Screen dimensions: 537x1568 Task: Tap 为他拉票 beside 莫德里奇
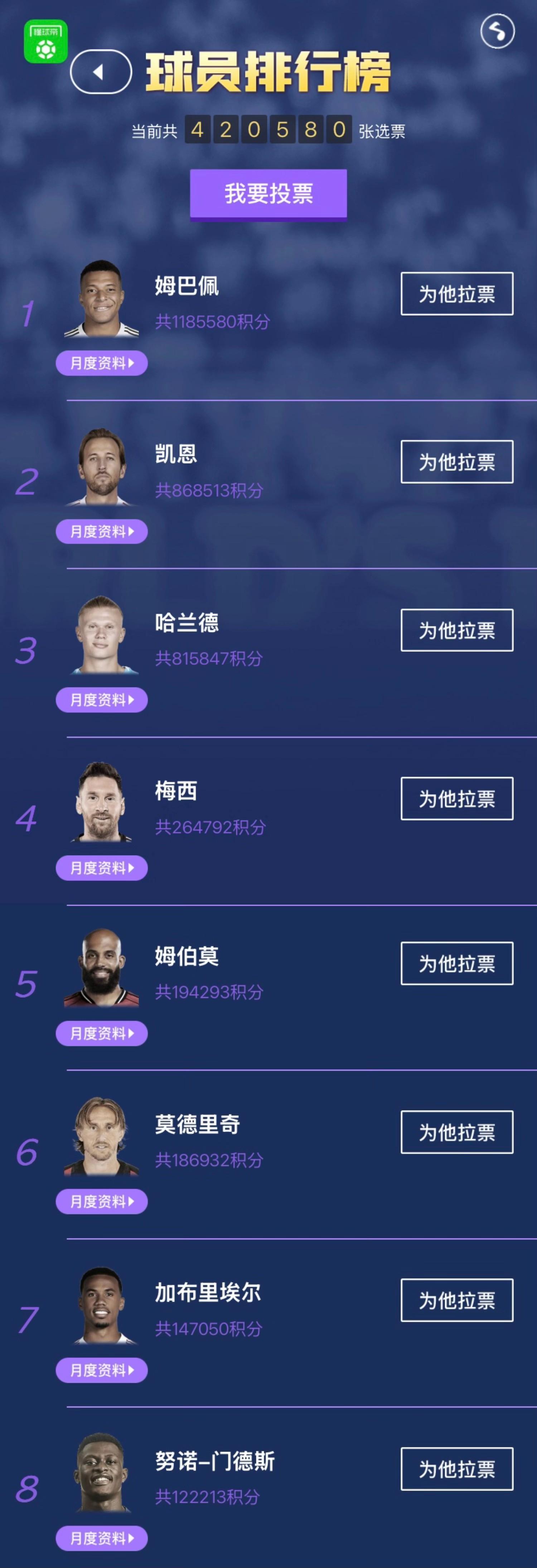click(x=457, y=1132)
